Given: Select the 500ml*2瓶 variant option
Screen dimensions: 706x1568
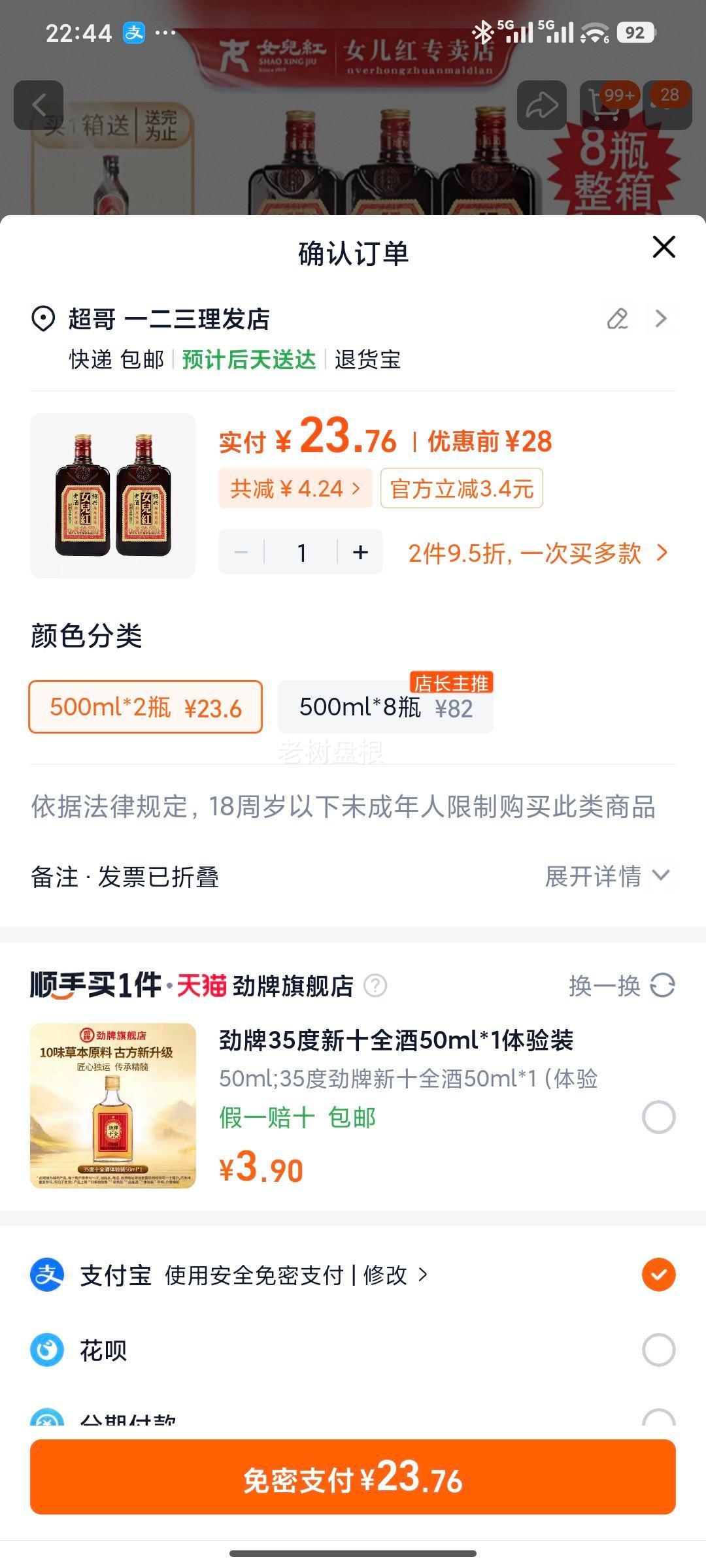Looking at the screenshot, I should pos(144,706).
